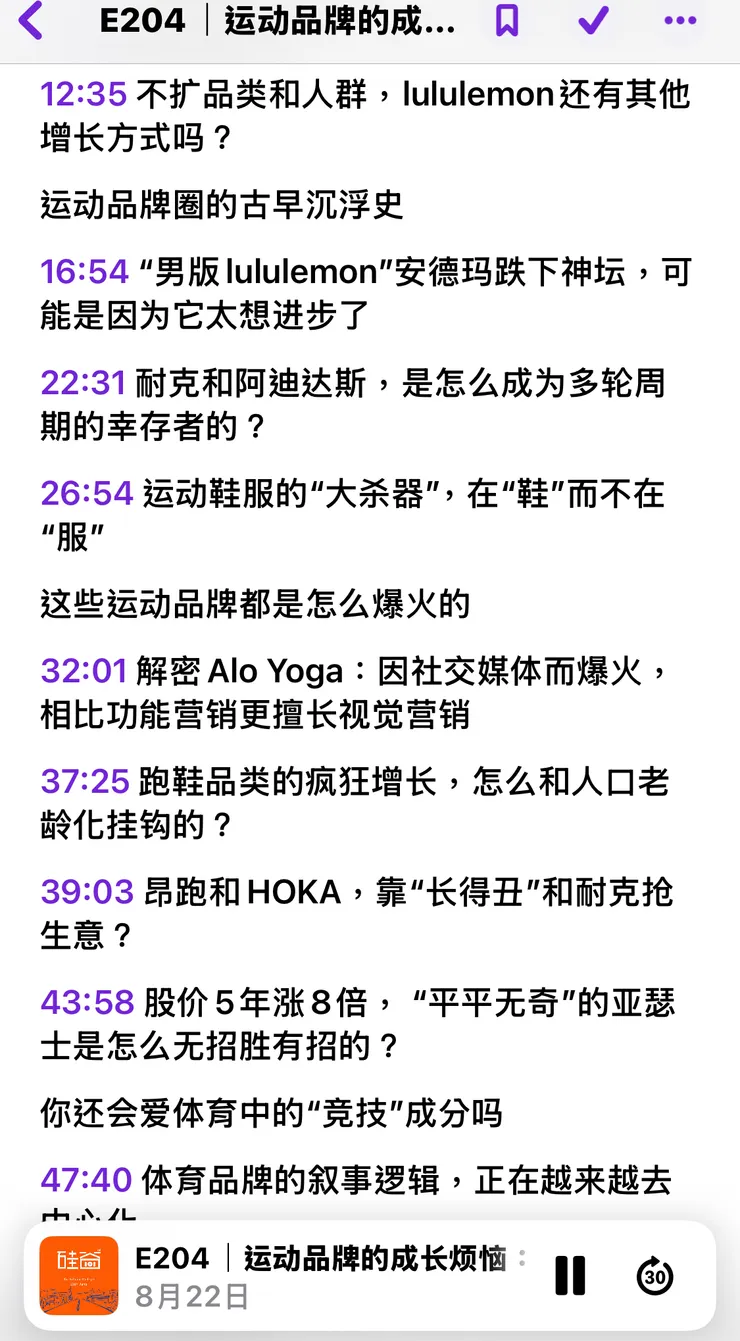Tap the back chevron to leave the episode page

tap(27, 22)
